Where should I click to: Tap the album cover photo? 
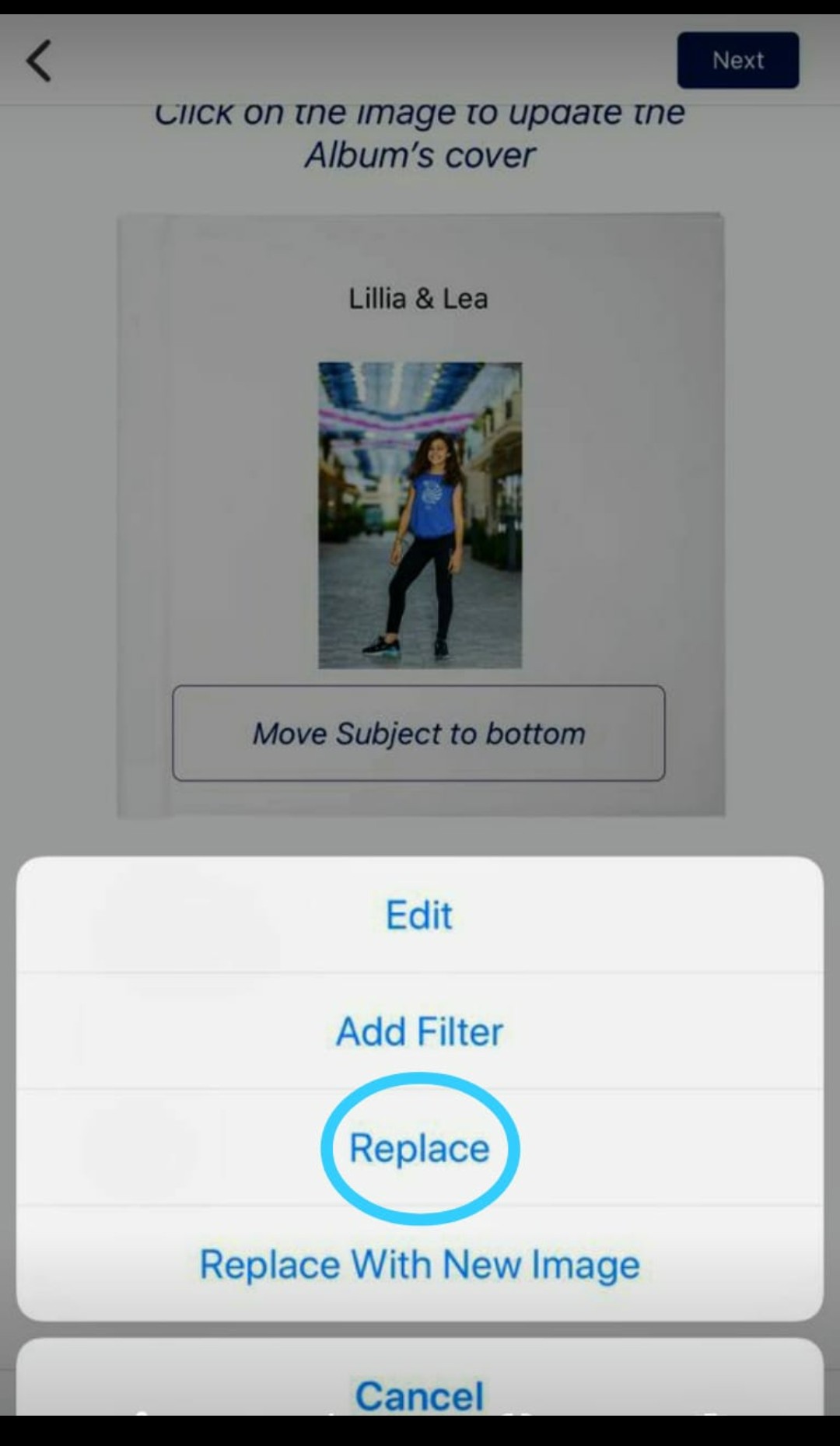point(420,515)
